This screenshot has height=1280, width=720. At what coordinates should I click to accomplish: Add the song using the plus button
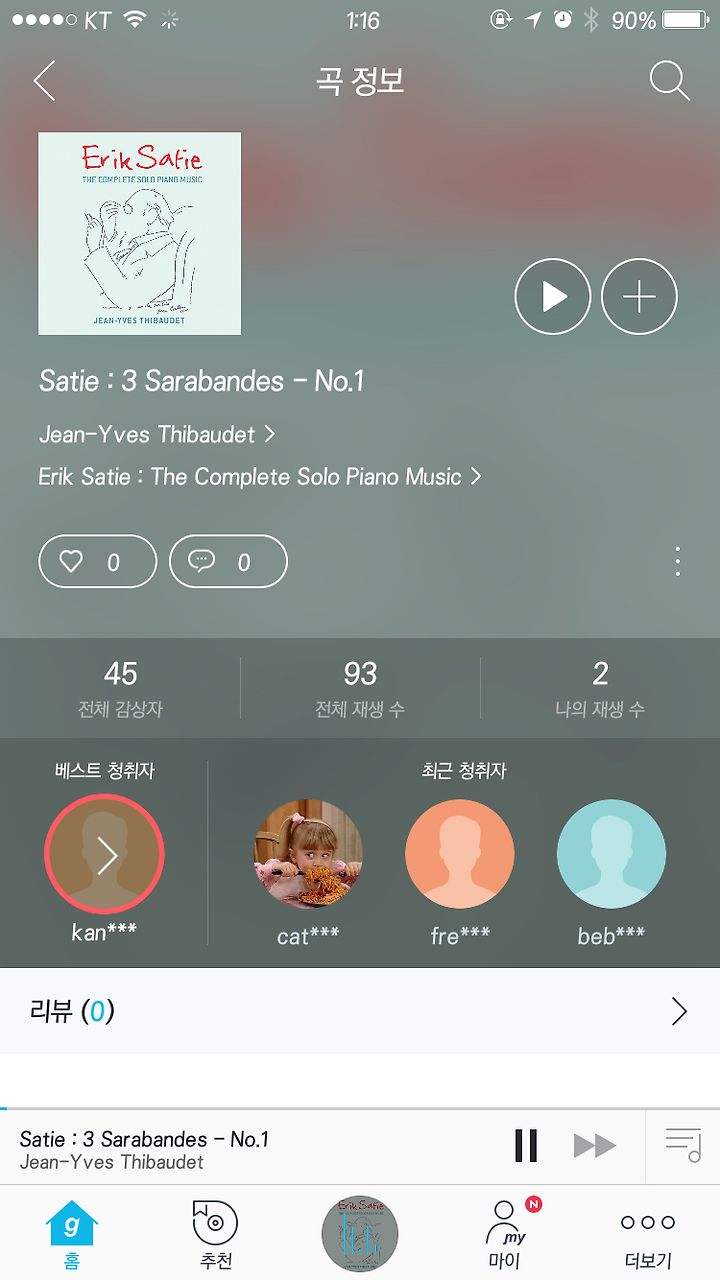(639, 296)
